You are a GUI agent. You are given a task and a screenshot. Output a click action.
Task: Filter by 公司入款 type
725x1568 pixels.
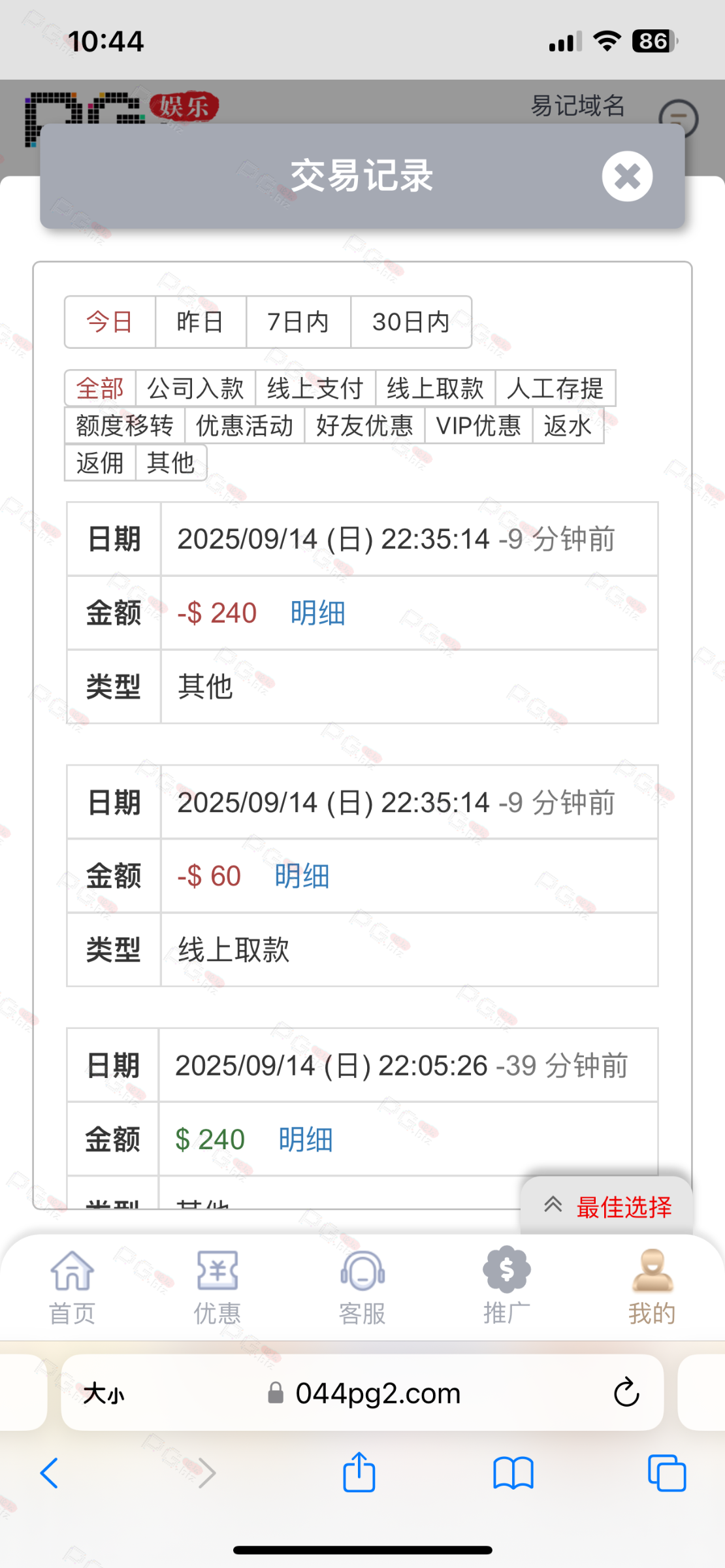point(195,389)
